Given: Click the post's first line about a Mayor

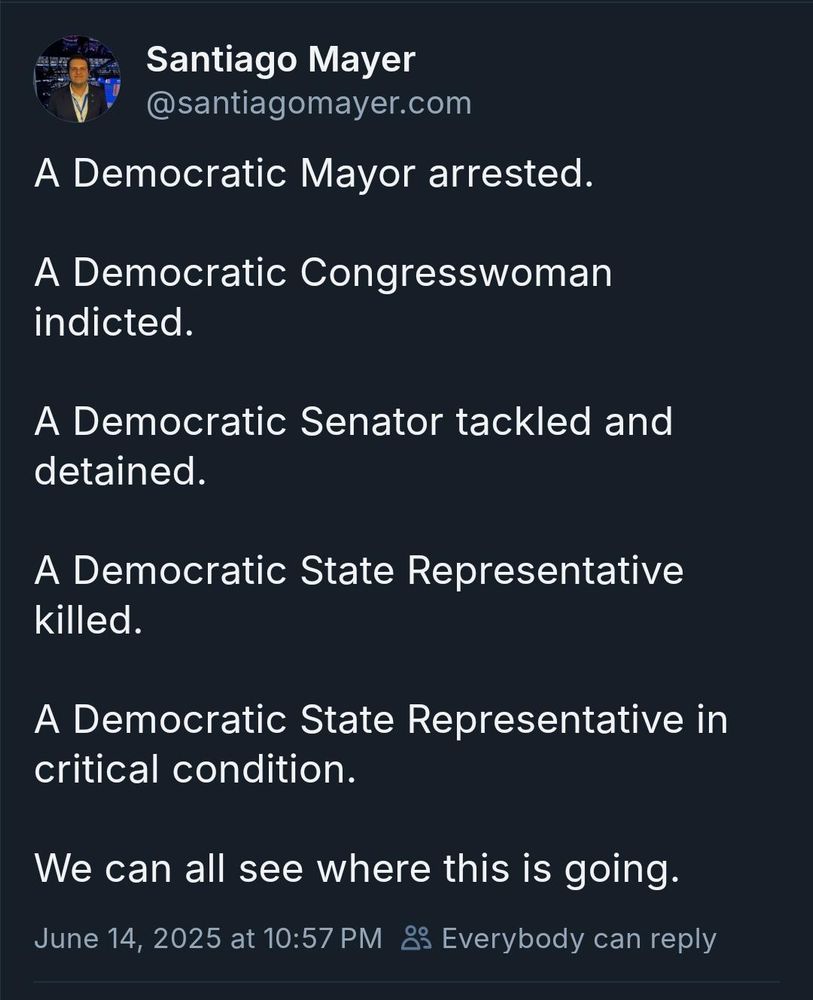Looking at the screenshot, I should 313,173.
